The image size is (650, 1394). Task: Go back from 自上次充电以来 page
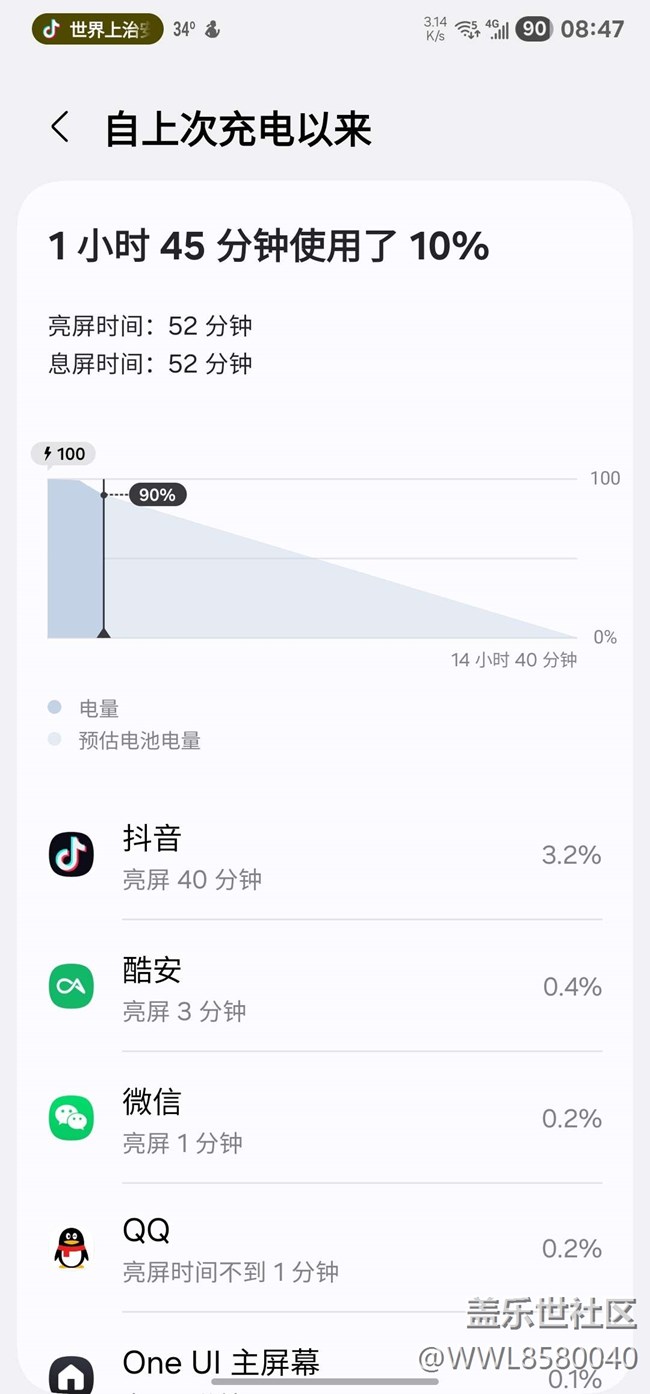(x=60, y=129)
